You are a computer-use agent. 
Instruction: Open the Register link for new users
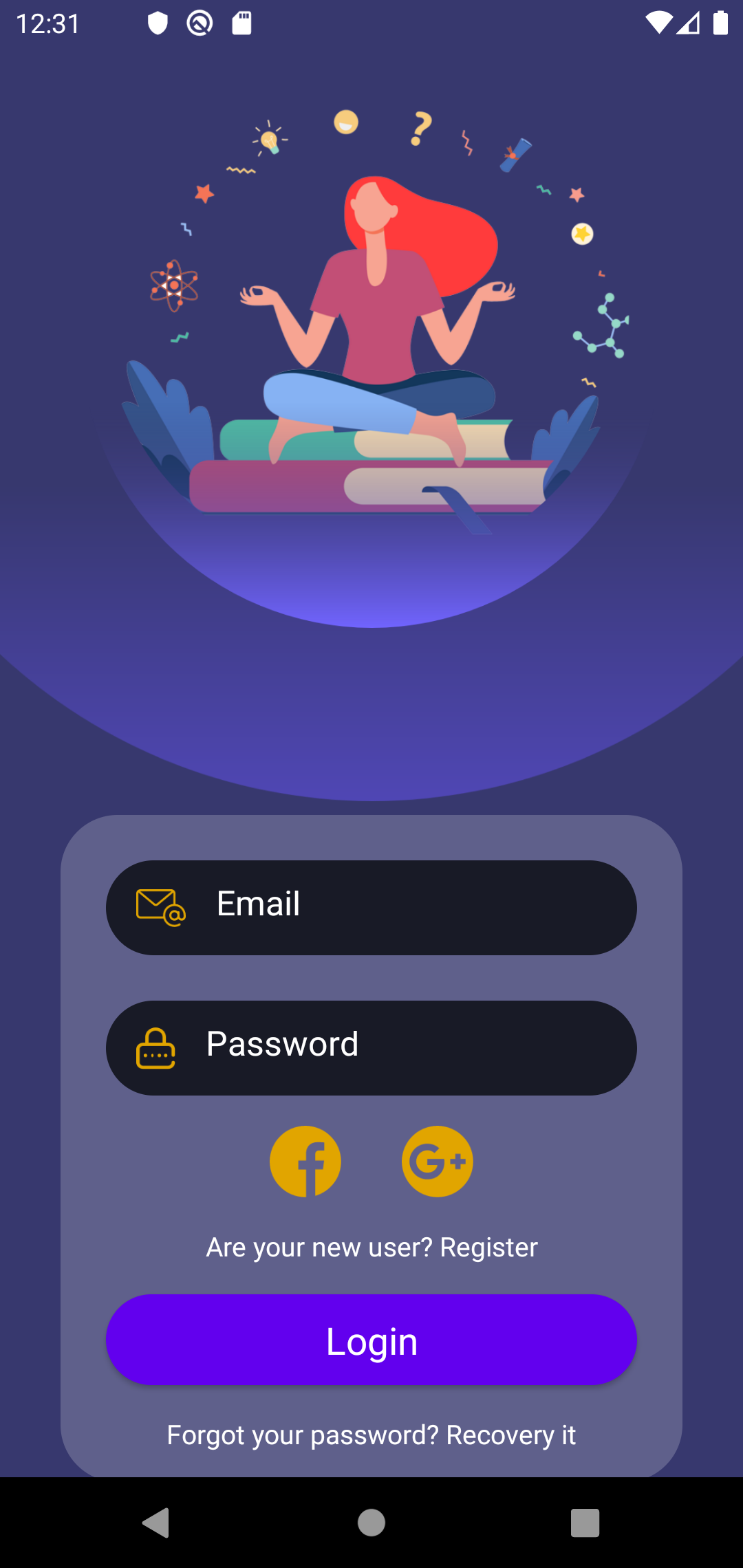[488, 1248]
